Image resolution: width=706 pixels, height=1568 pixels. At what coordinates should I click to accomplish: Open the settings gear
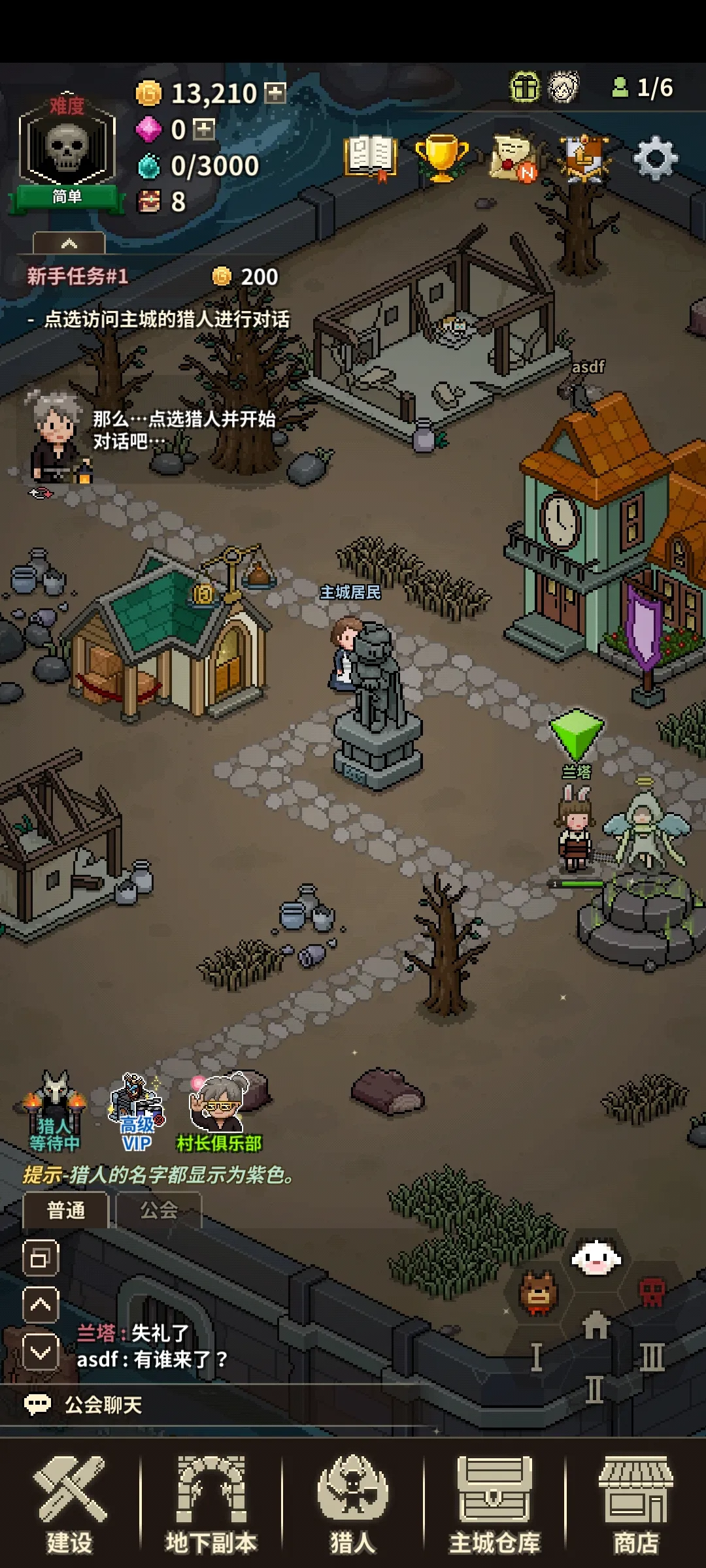tap(656, 159)
